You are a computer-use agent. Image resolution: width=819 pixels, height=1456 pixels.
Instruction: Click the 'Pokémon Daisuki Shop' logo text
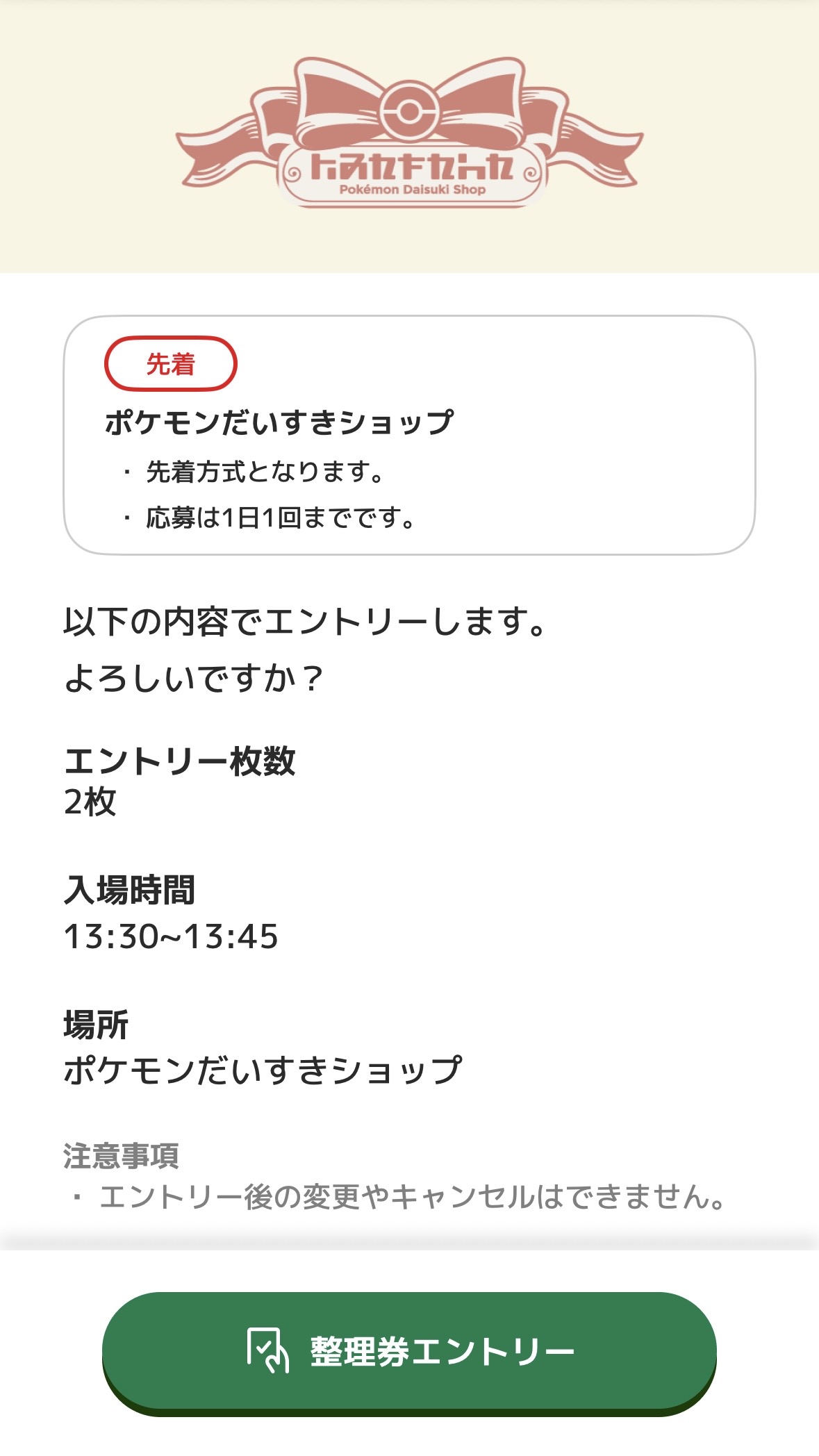pos(410,188)
